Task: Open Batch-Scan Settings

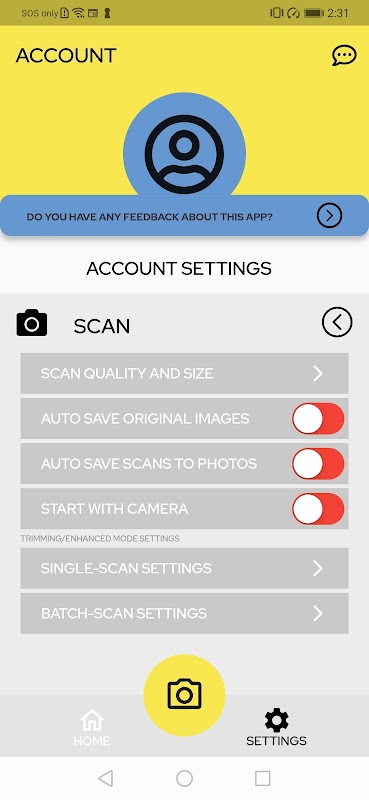Action: (184, 613)
